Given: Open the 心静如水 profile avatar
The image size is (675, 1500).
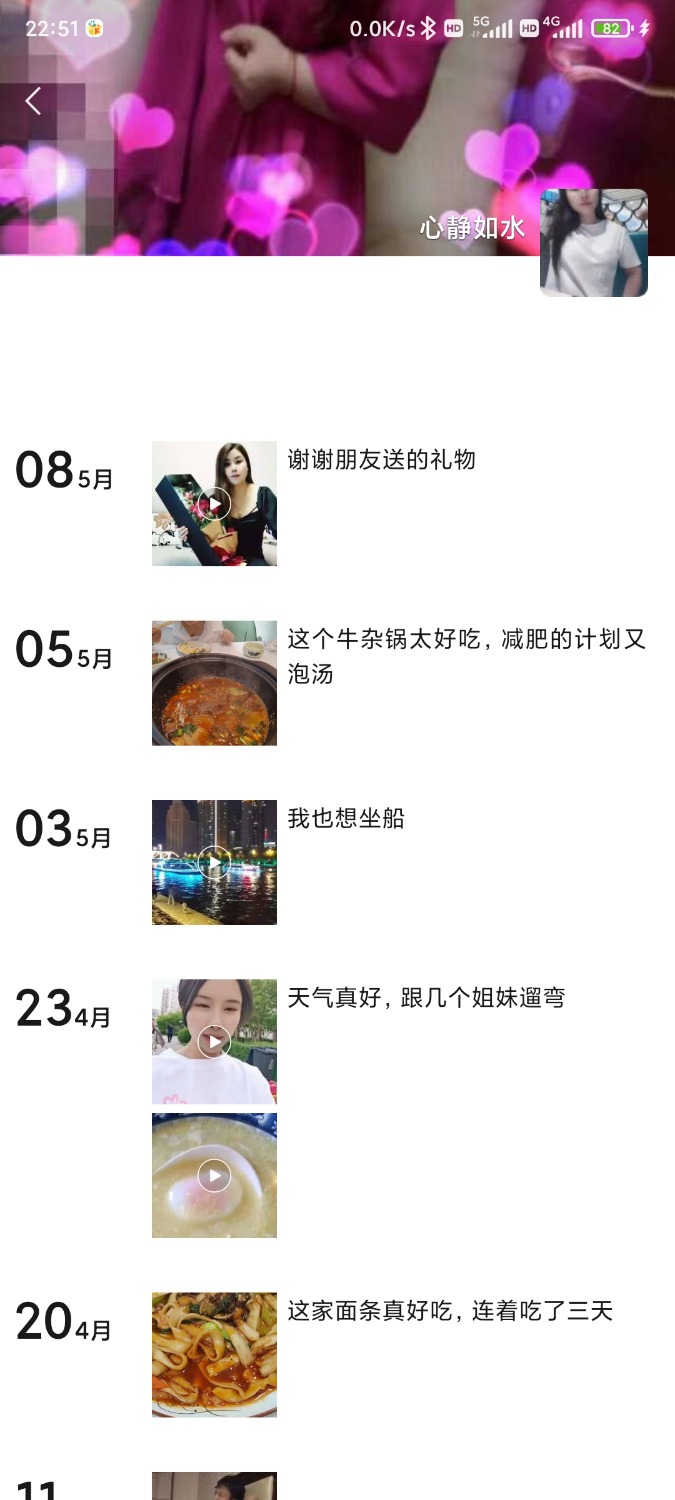Looking at the screenshot, I should [x=594, y=243].
